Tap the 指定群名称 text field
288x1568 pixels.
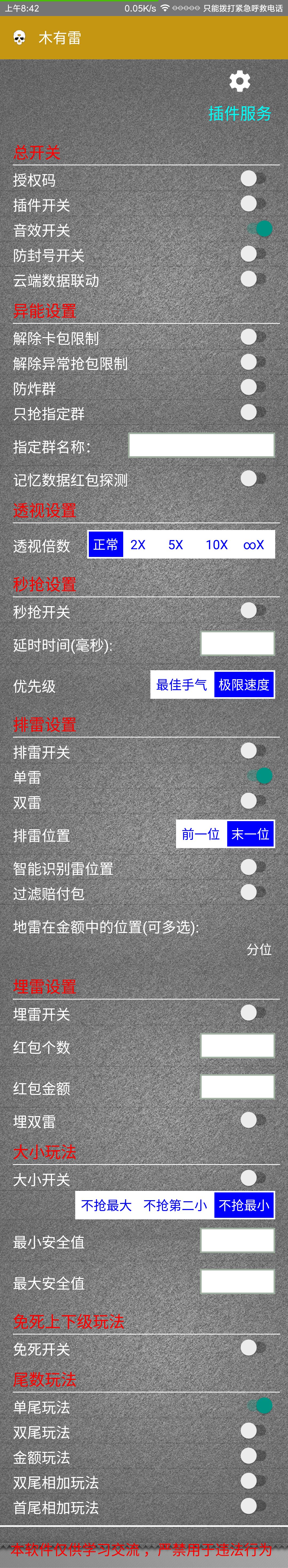(x=201, y=446)
